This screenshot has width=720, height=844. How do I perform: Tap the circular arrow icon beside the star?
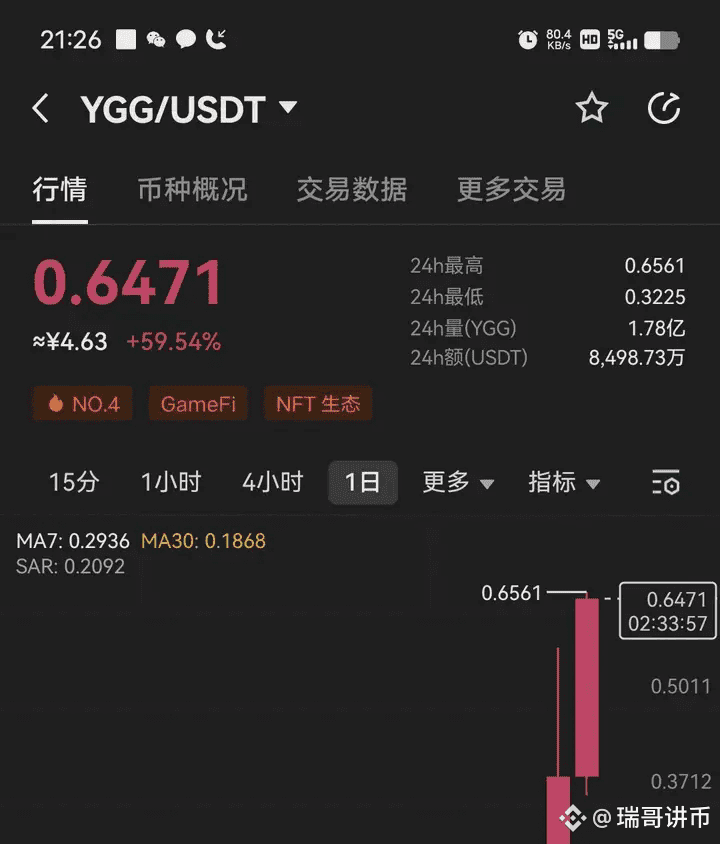(664, 108)
